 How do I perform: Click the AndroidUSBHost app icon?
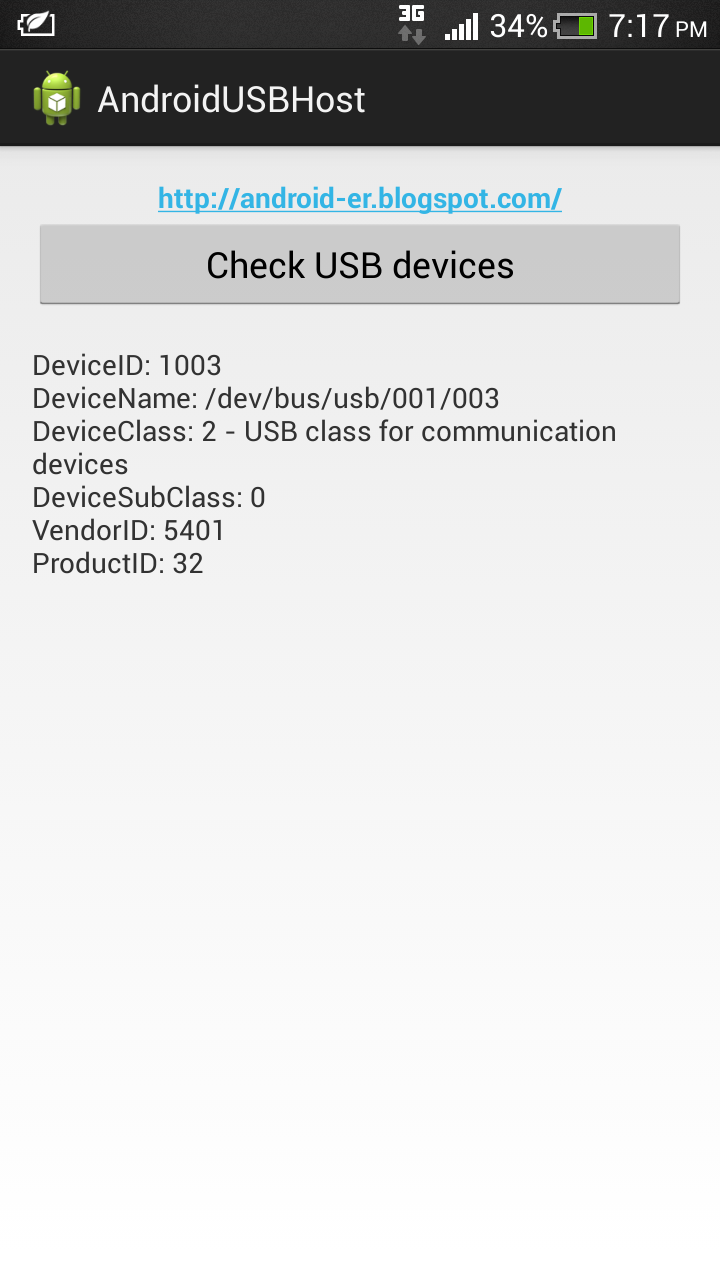click(x=57, y=97)
